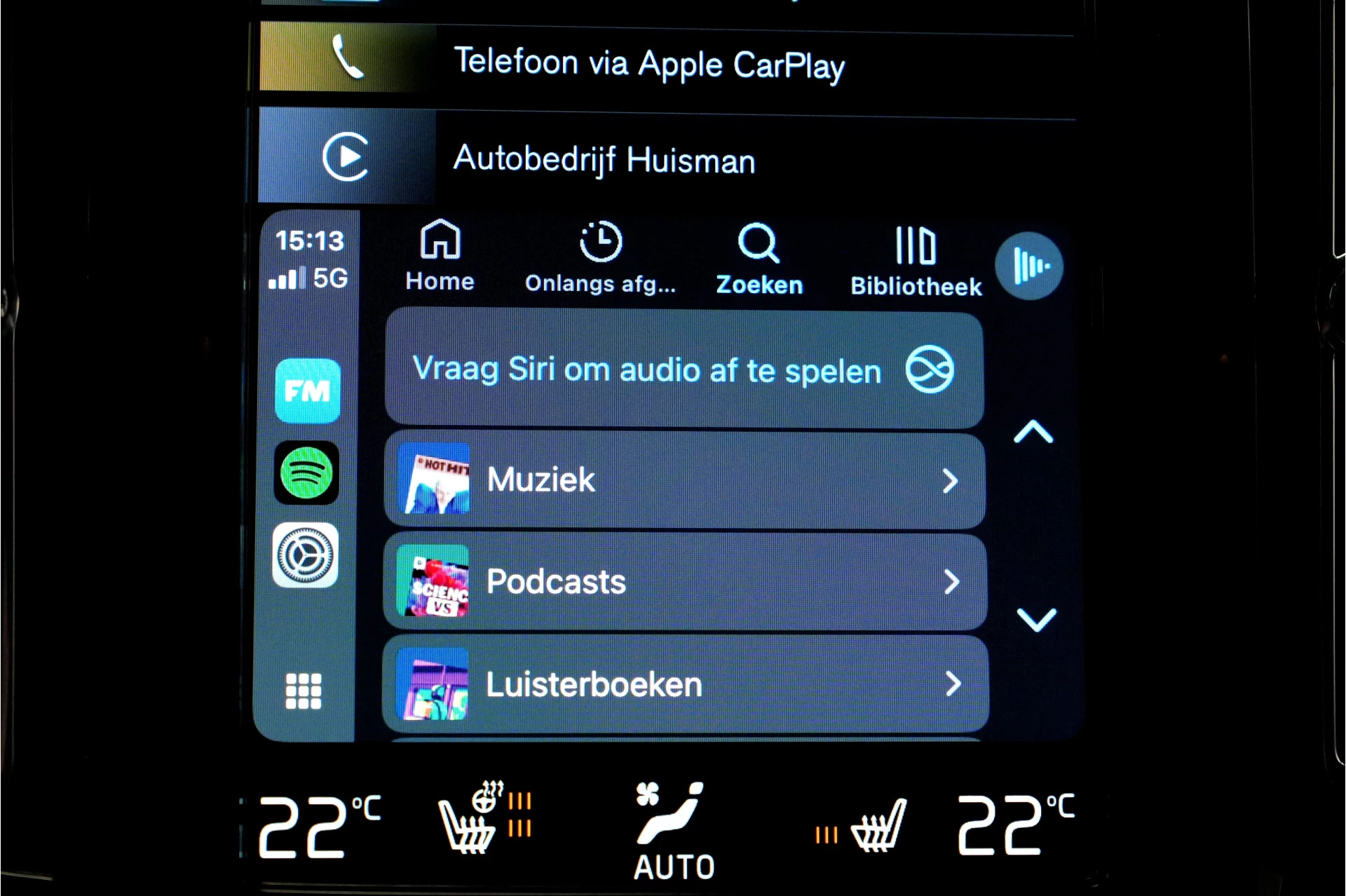The width and height of the screenshot is (1346, 896).
Task: Switch to the Home tab
Action: [x=440, y=256]
